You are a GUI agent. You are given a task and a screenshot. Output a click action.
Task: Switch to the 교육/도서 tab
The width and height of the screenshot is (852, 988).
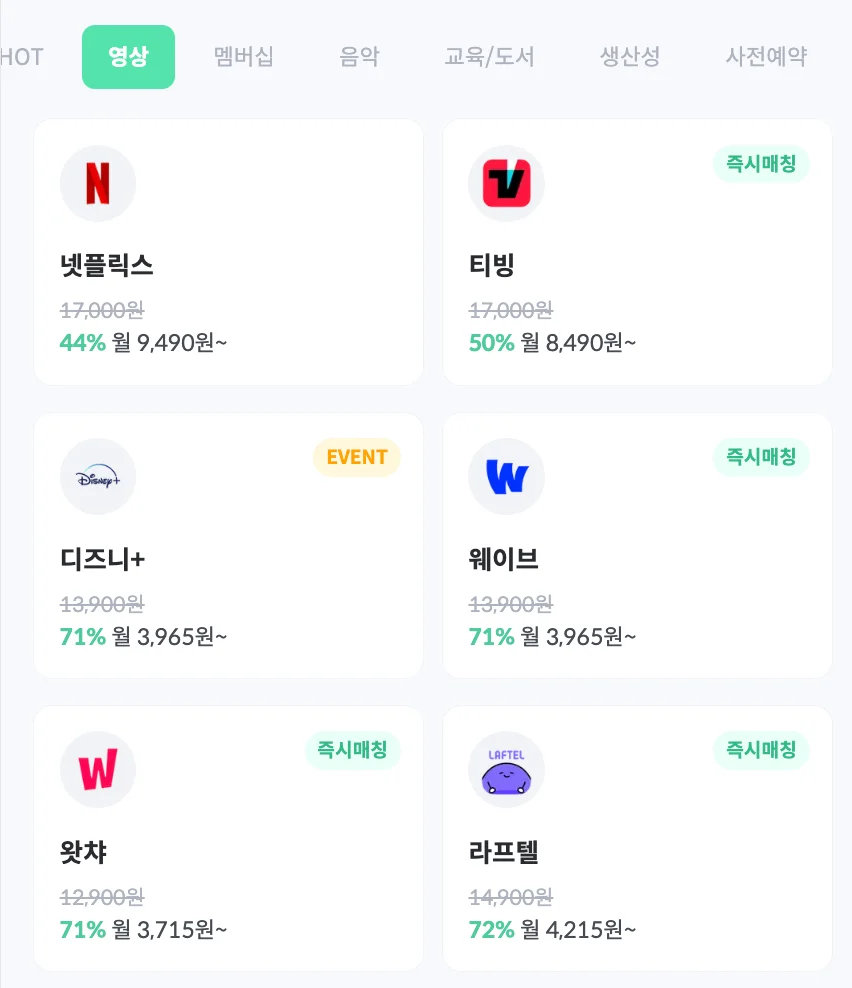coord(489,57)
